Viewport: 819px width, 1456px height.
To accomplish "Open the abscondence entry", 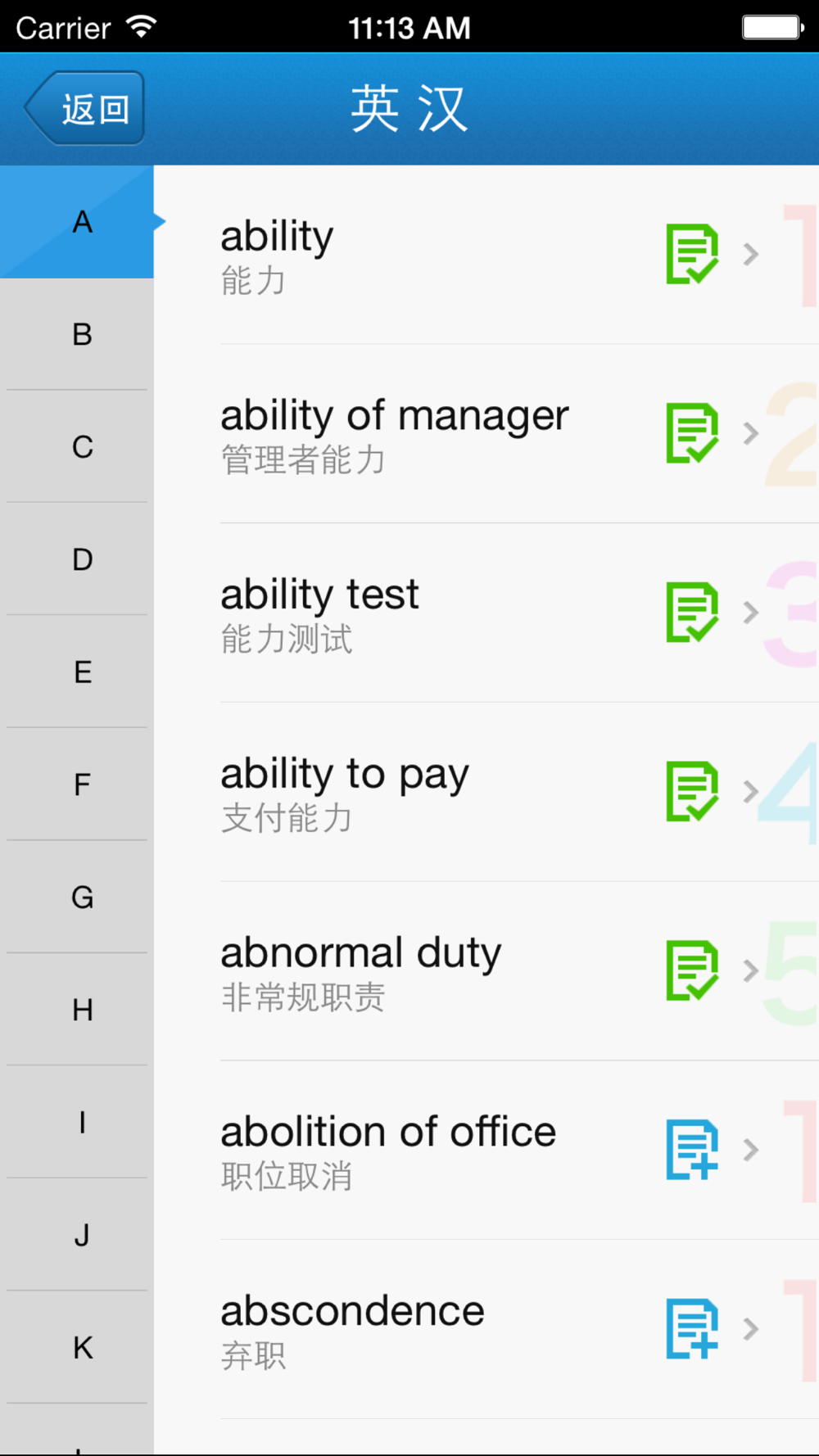I will tap(486, 1329).
